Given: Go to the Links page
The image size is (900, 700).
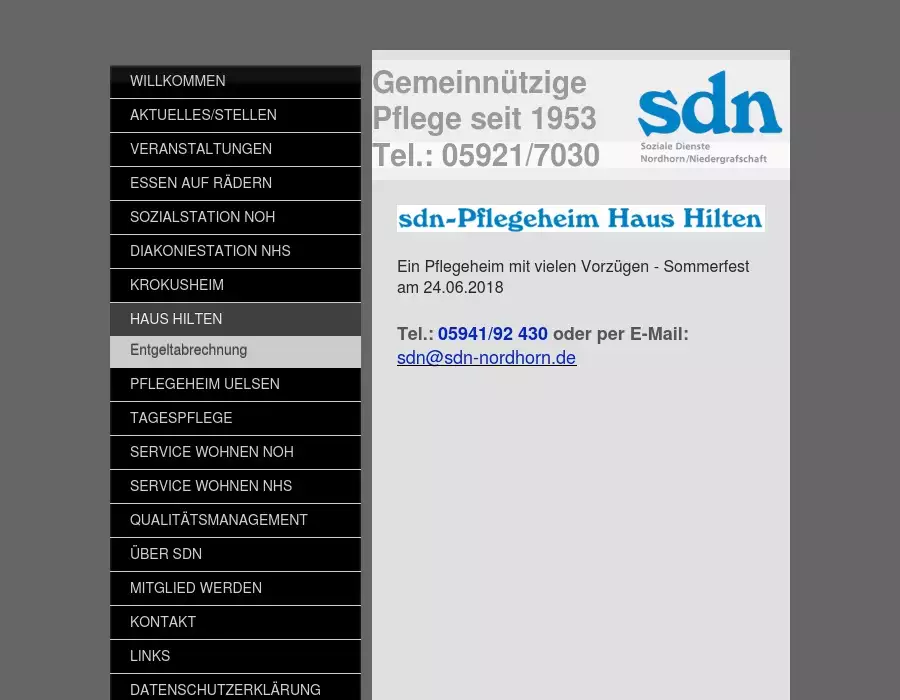Looking at the screenshot, I should pos(150,656).
